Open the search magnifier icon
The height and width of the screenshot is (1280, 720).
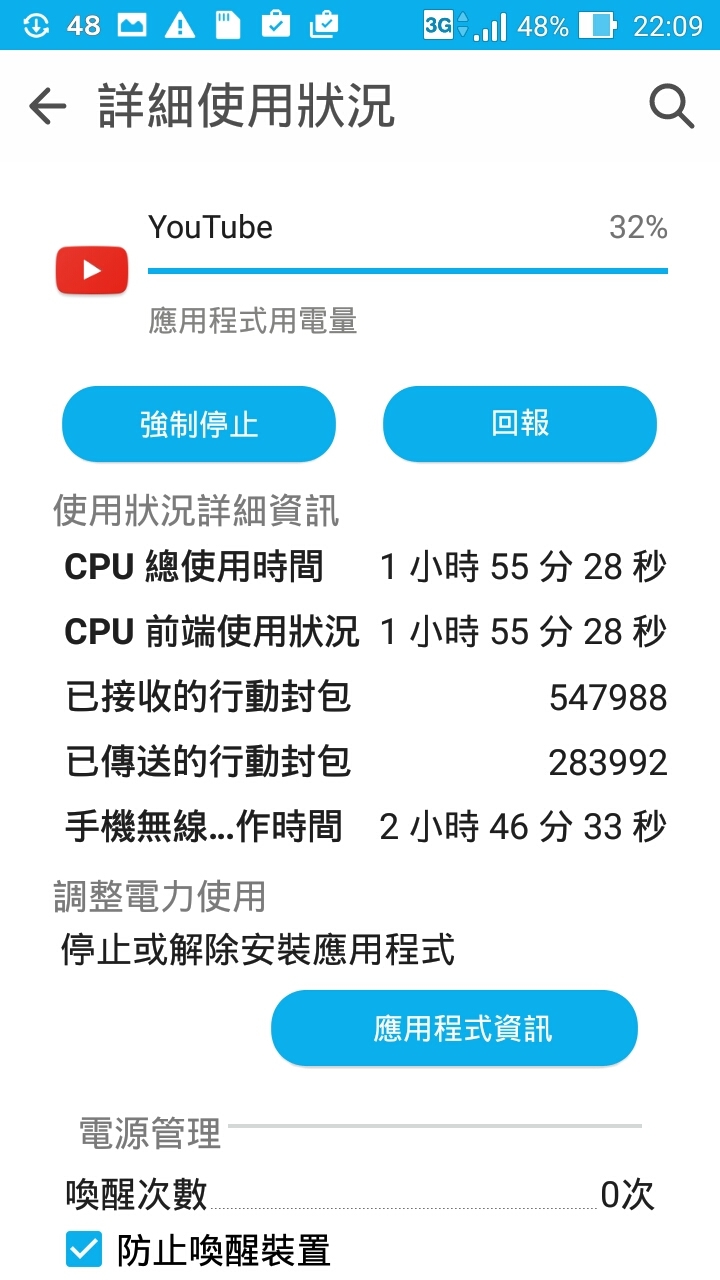click(671, 106)
